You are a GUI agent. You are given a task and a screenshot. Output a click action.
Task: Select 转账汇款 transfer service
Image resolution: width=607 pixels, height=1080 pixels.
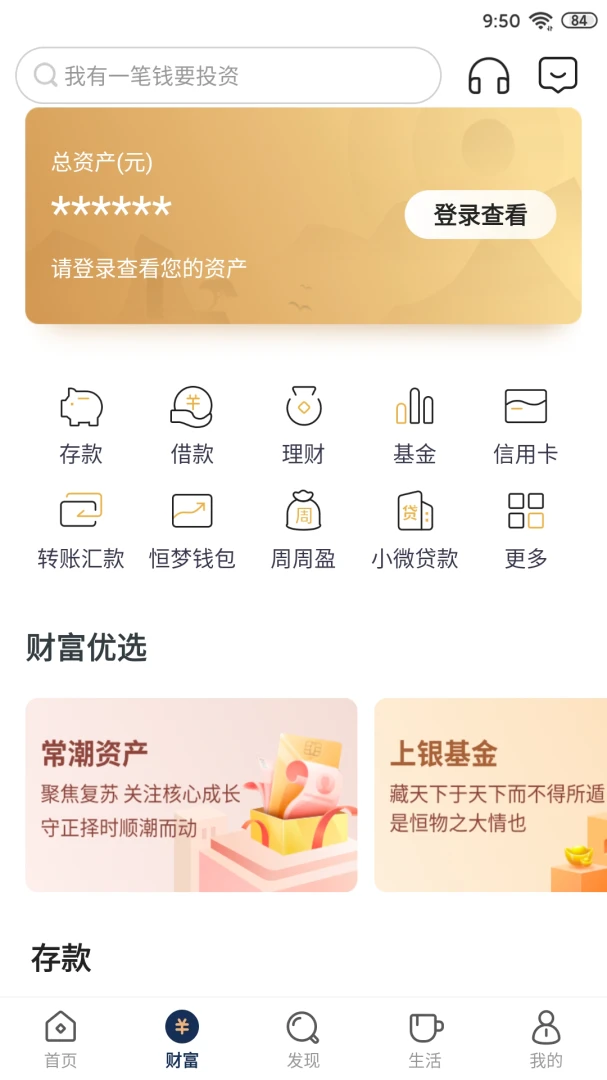pyautogui.click(x=81, y=530)
